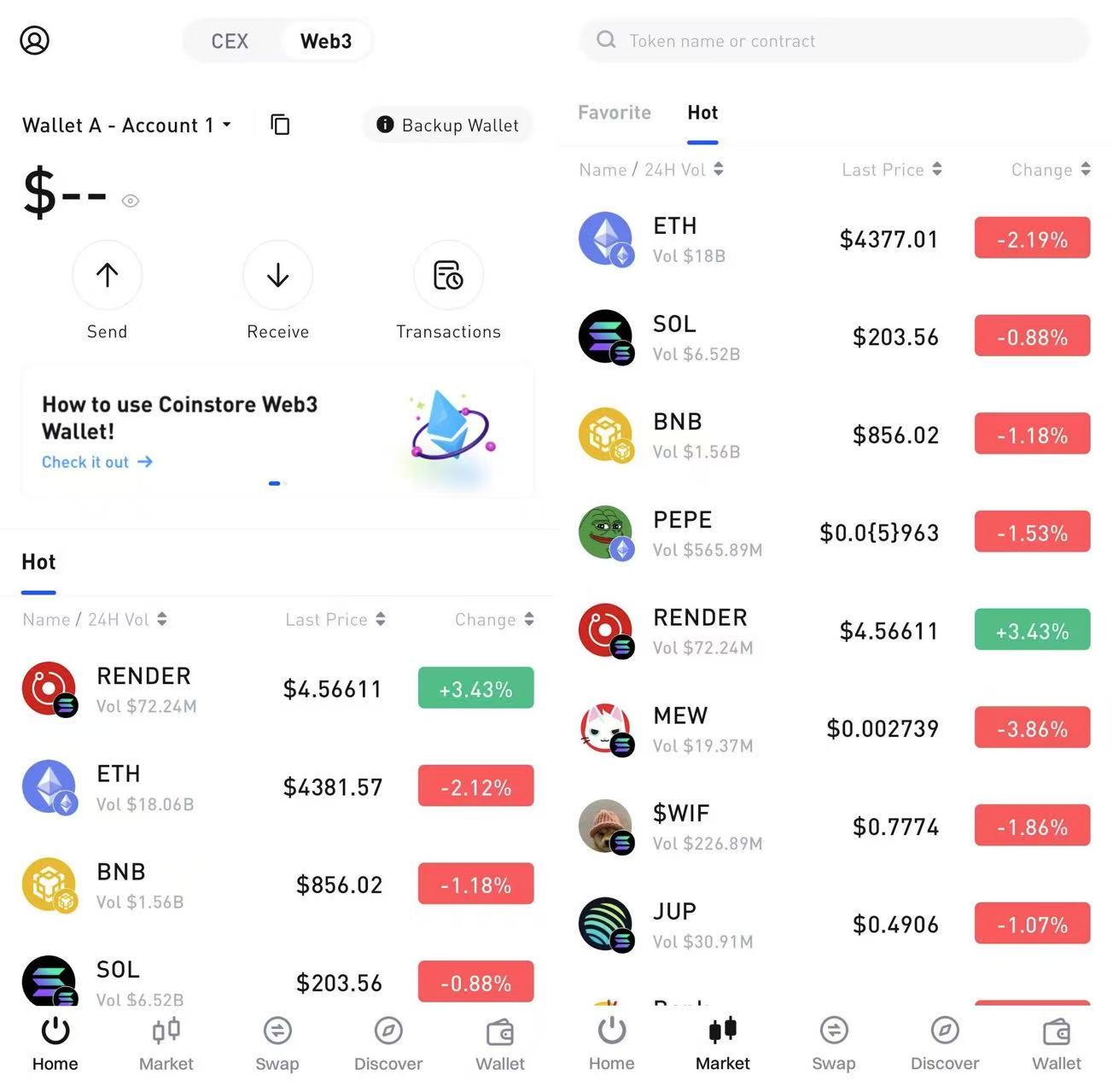Open the user profile icon
This screenshot has height=1092, width=1113.
[35, 40]
